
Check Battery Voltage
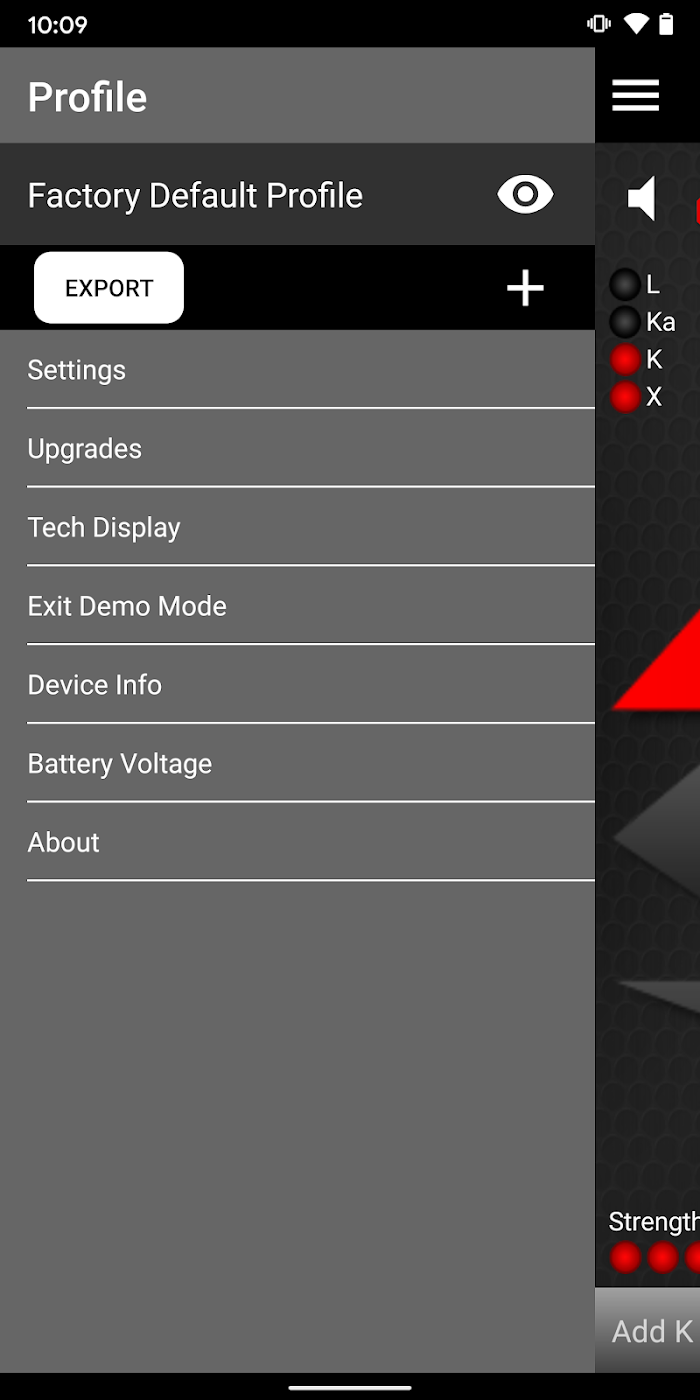point(311,764)
